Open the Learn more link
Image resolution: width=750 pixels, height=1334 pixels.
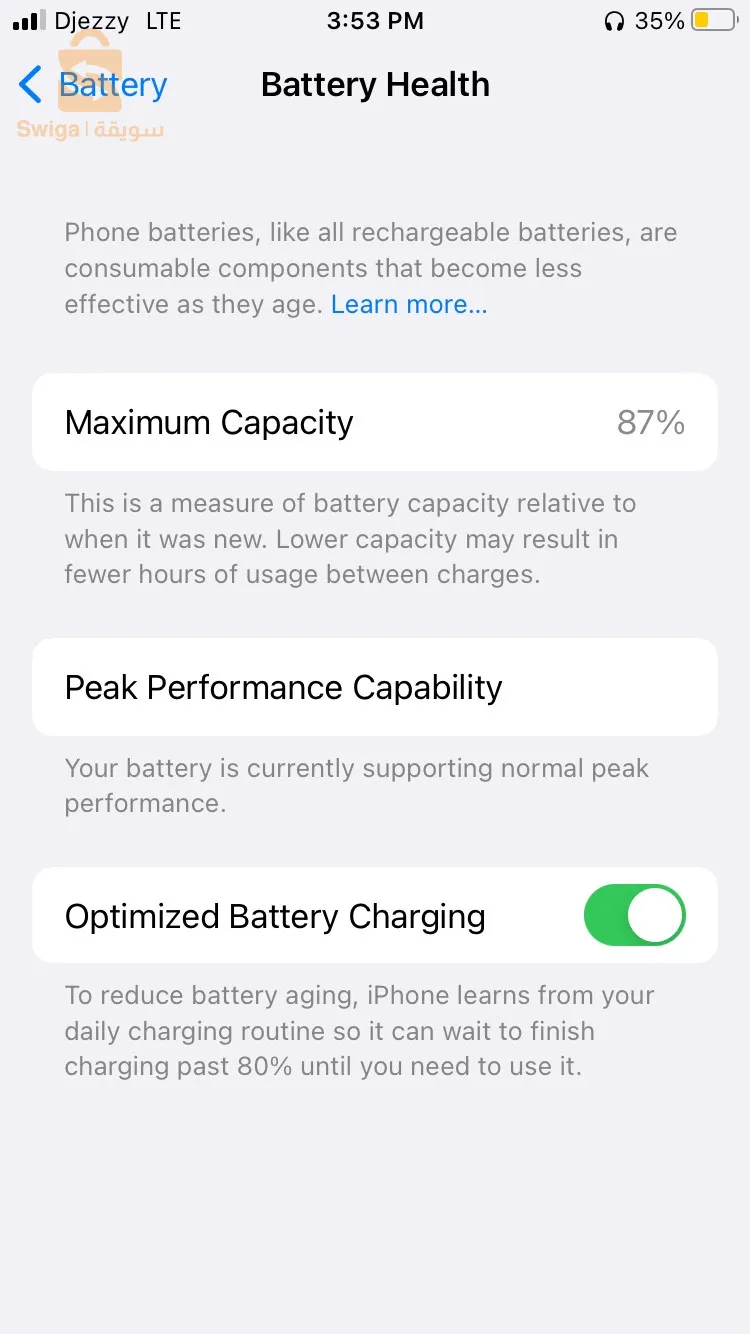(x=409, y=304)
